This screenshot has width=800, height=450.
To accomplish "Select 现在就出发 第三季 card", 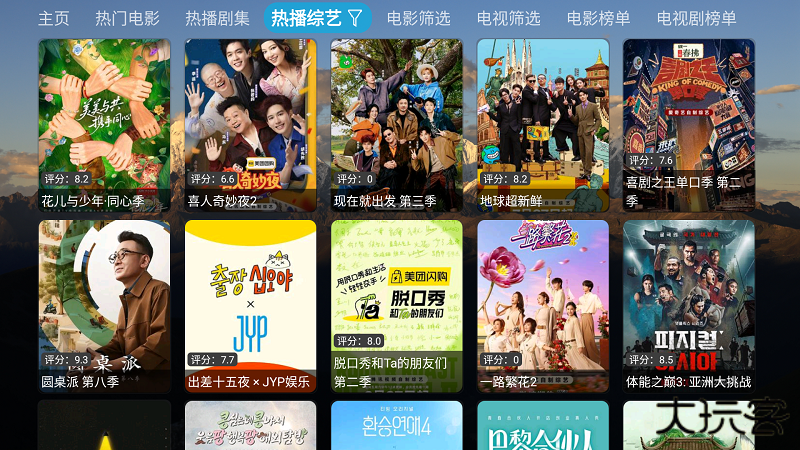I will 396,124.
